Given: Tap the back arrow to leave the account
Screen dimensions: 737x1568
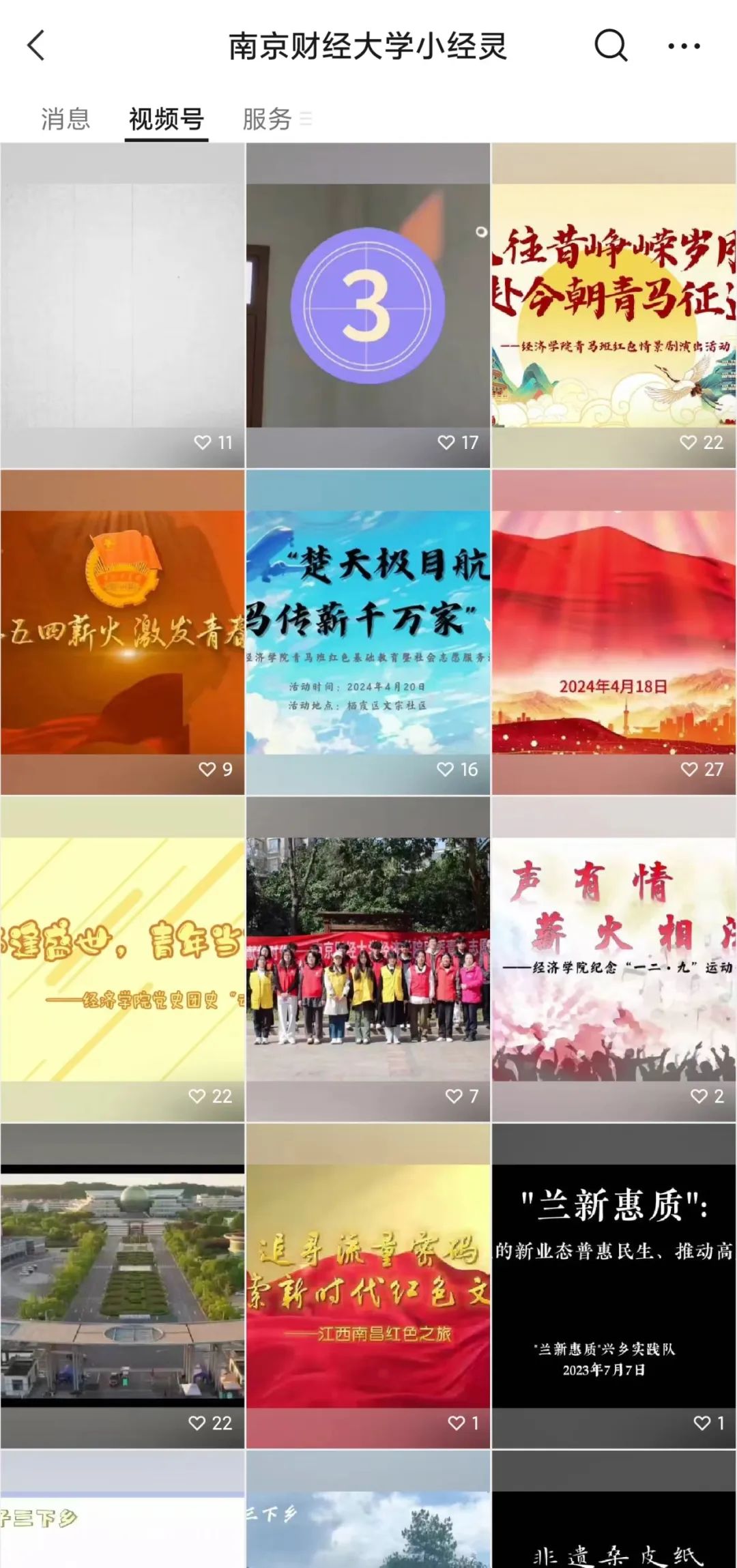Looking at the screenshot, I should pyautogui.click(x=35, y=46).
